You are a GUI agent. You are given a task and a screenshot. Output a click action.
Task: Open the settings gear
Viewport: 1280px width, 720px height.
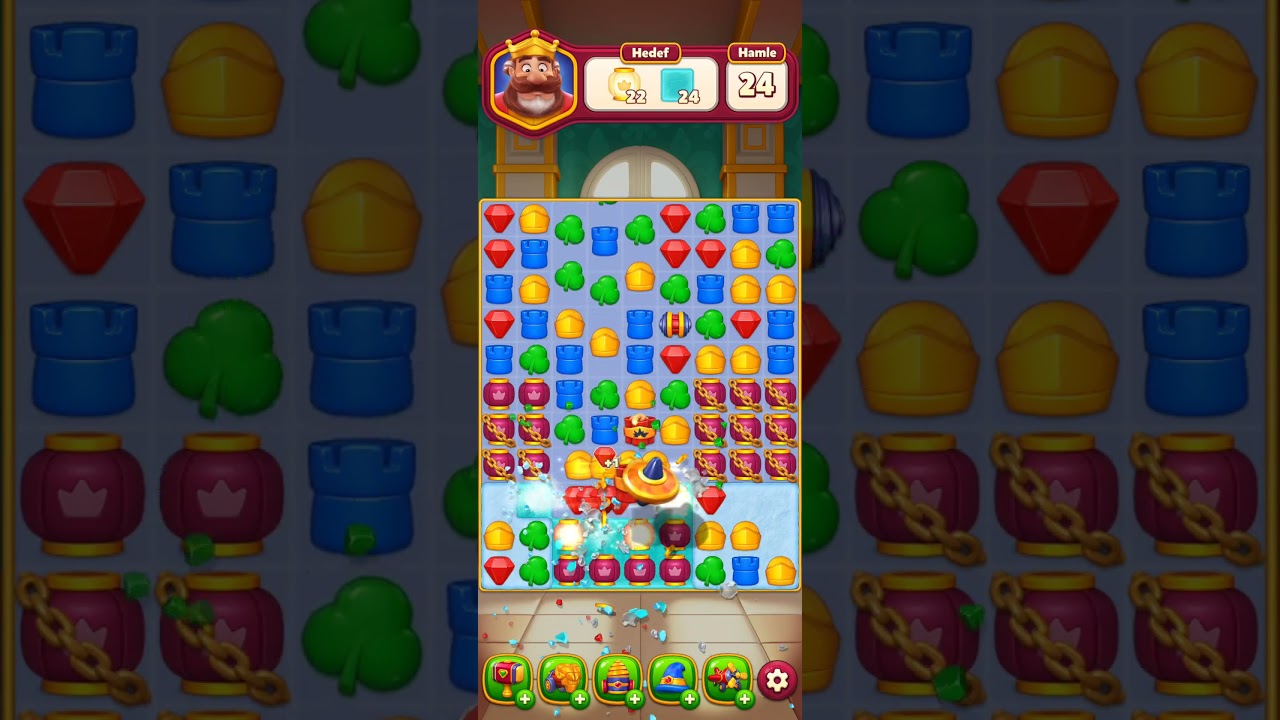click(x=777, y=680)
